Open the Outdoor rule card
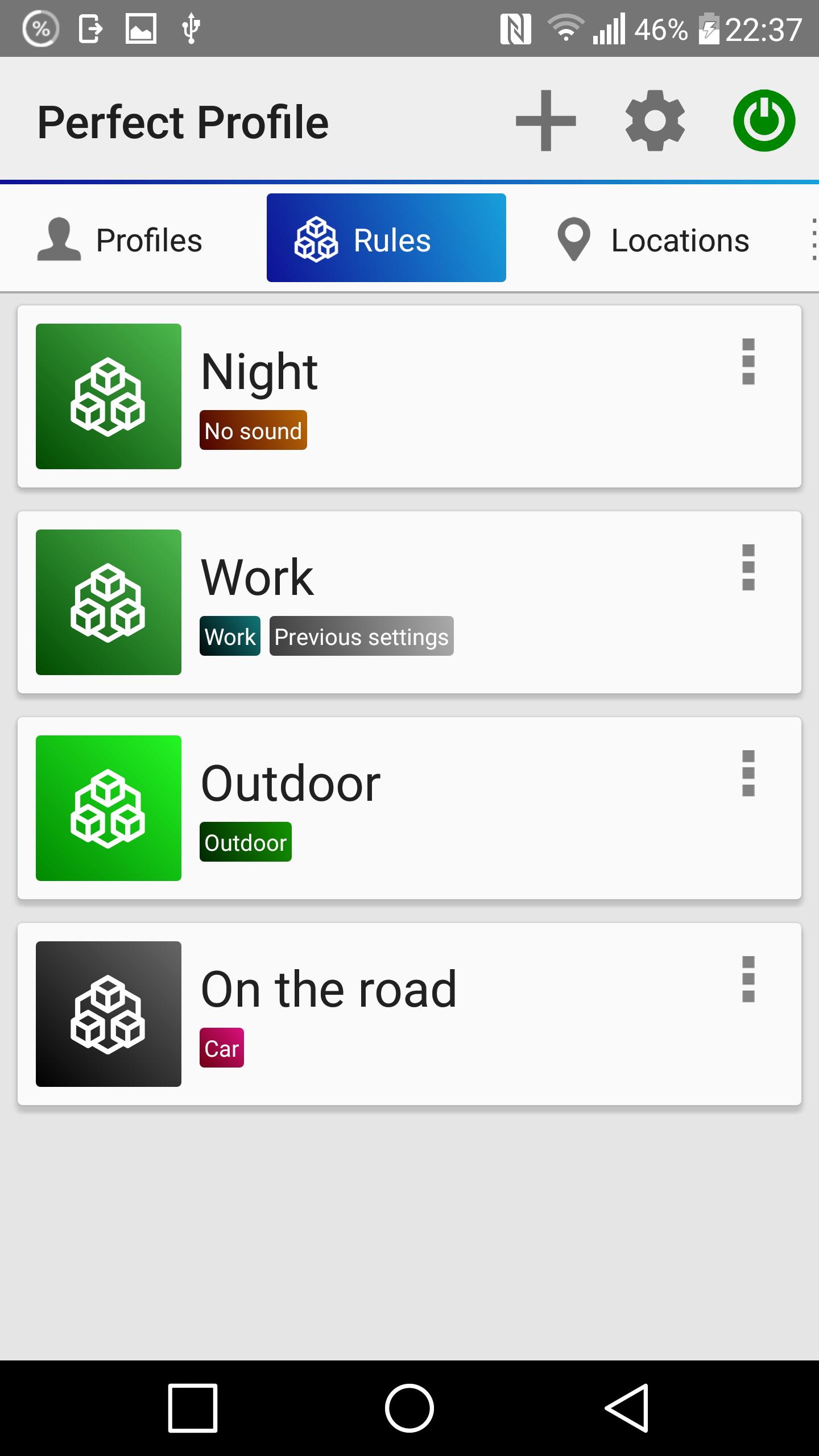 point(398,808)
